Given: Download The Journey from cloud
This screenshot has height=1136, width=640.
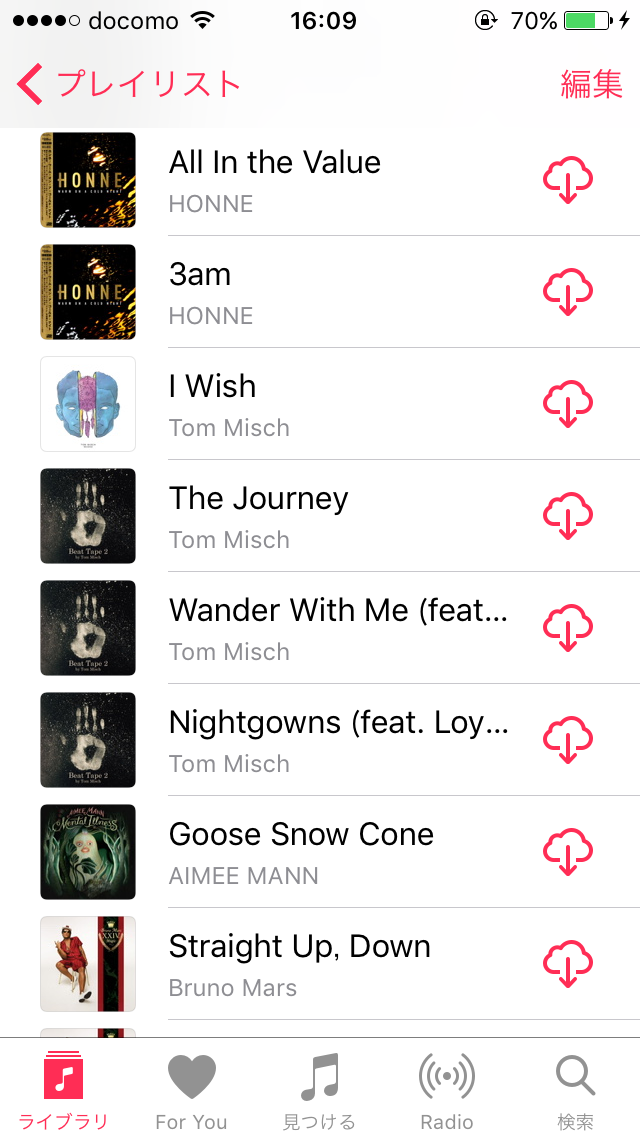Looking at the screenshot, I should 568,517.
